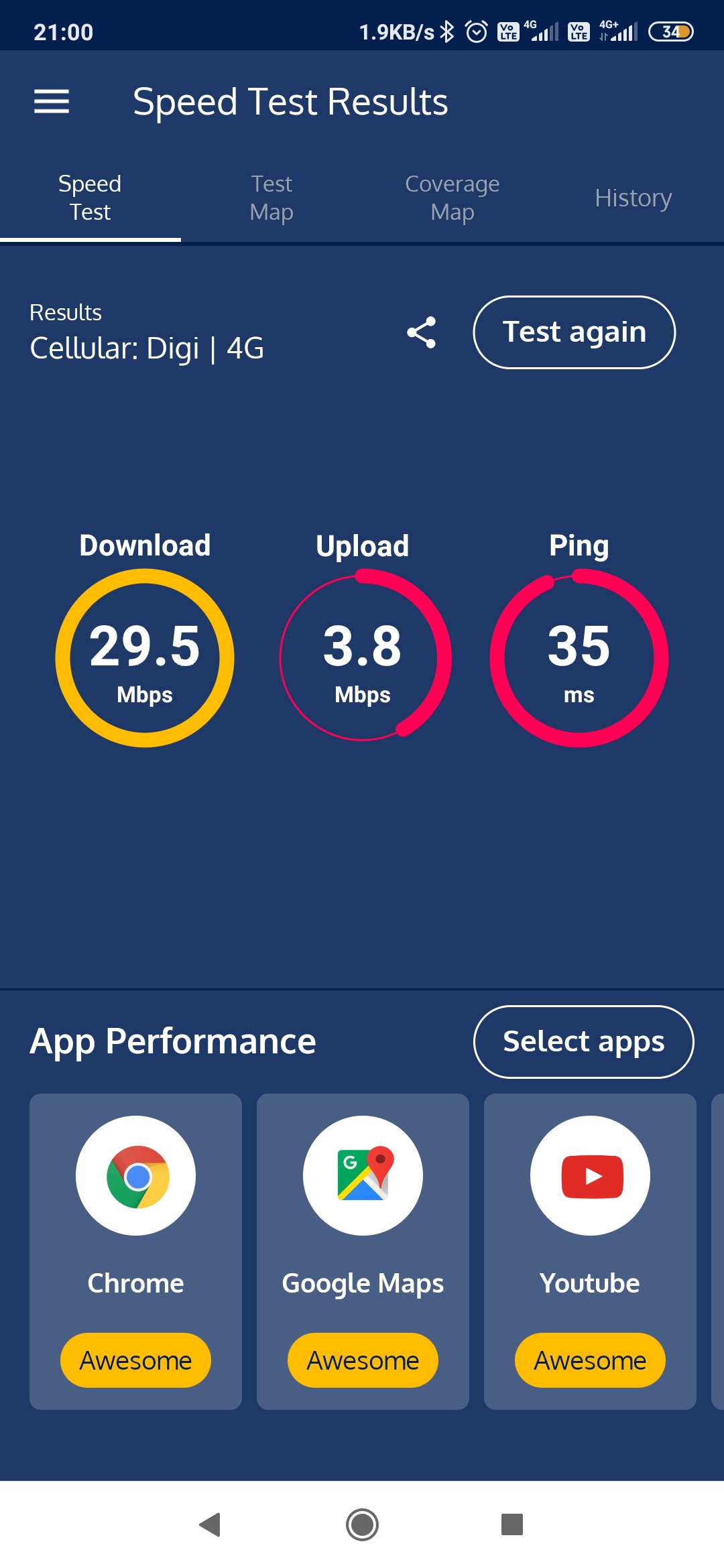Open the Google Maps performance card
Viewport: 724px width, 1568px height.
point(363,1252)
